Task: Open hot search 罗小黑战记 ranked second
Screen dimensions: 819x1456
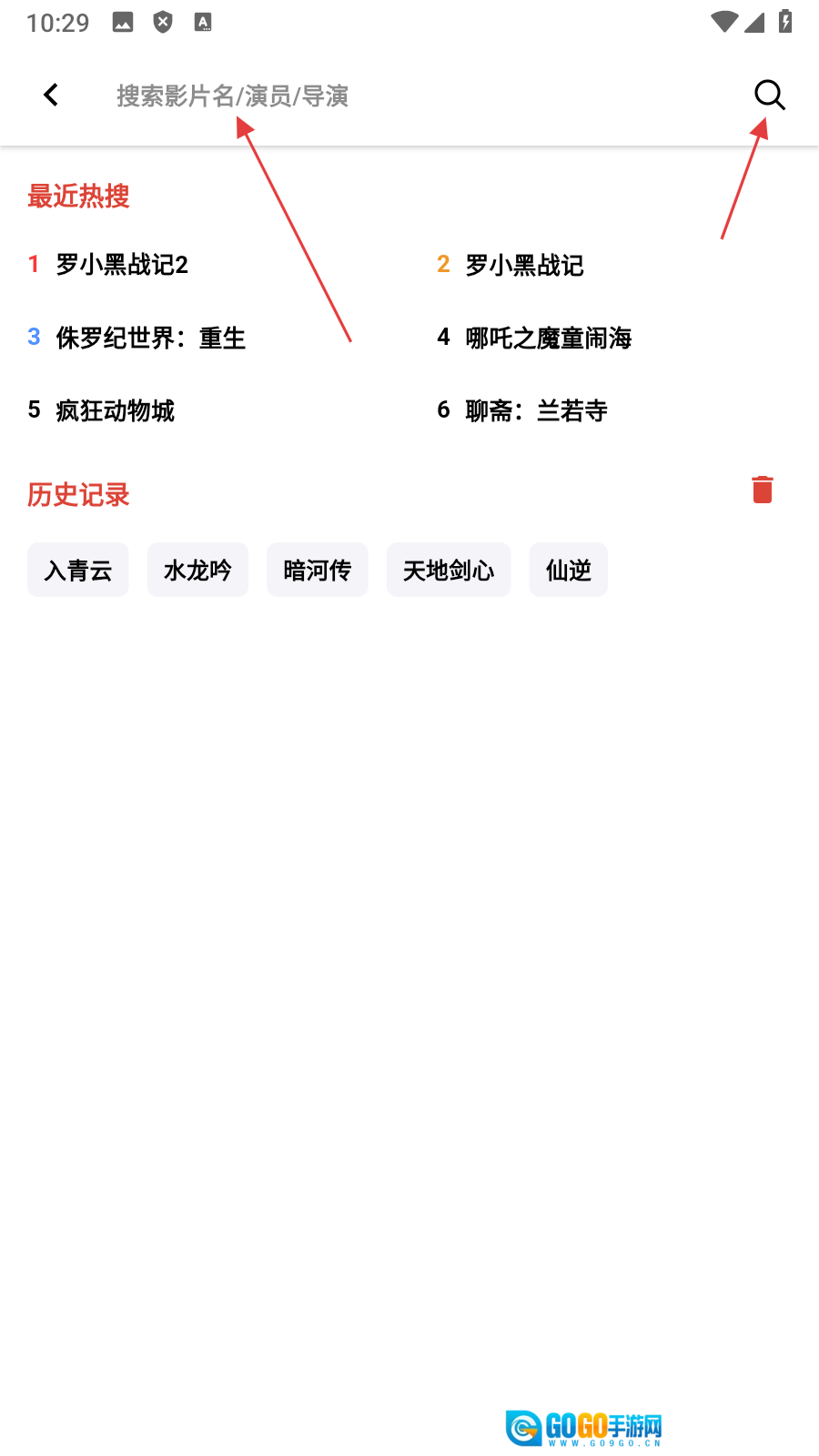Action: pyautogui.click(x=524, y=265)
